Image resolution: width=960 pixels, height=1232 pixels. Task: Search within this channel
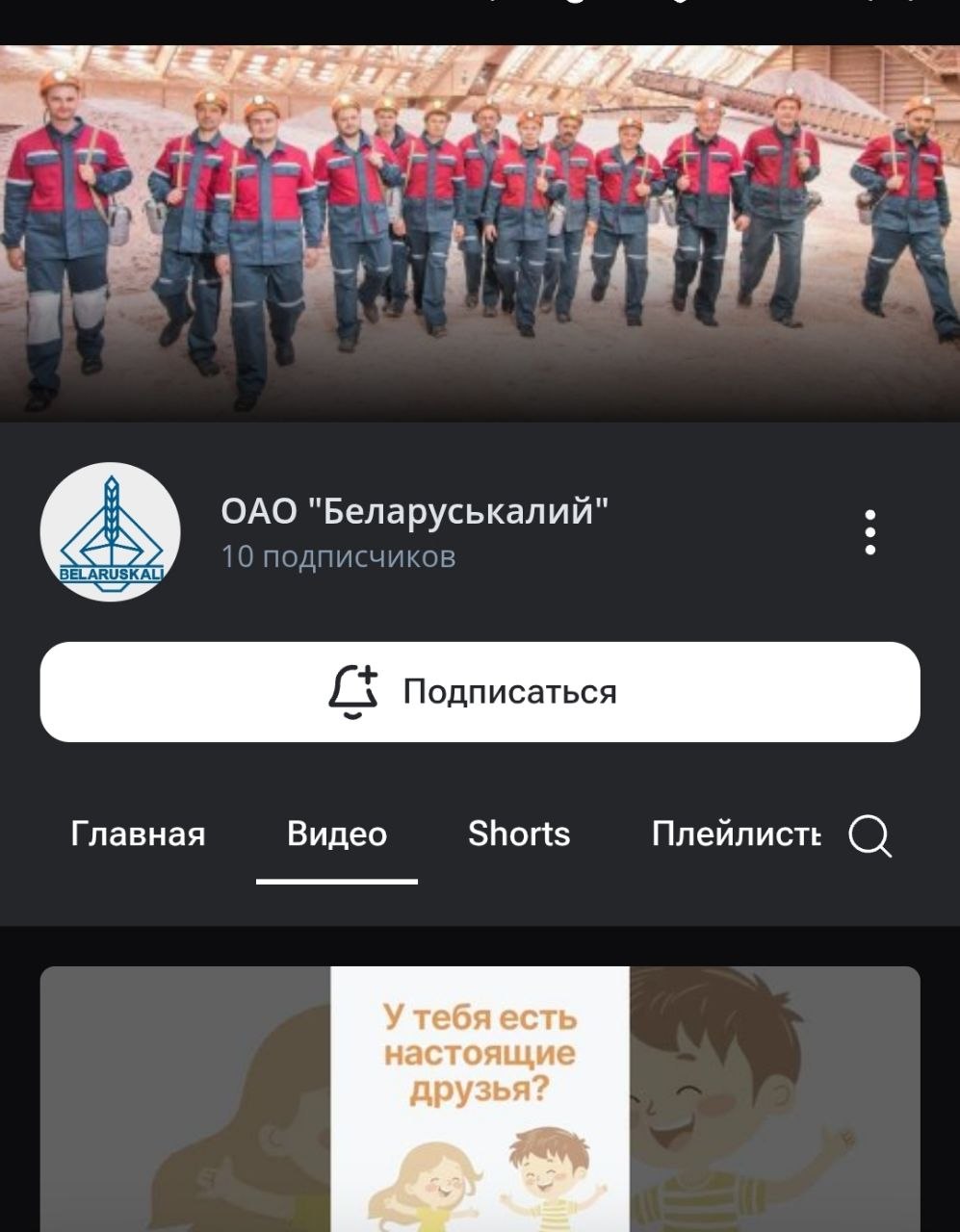point(869,835)
